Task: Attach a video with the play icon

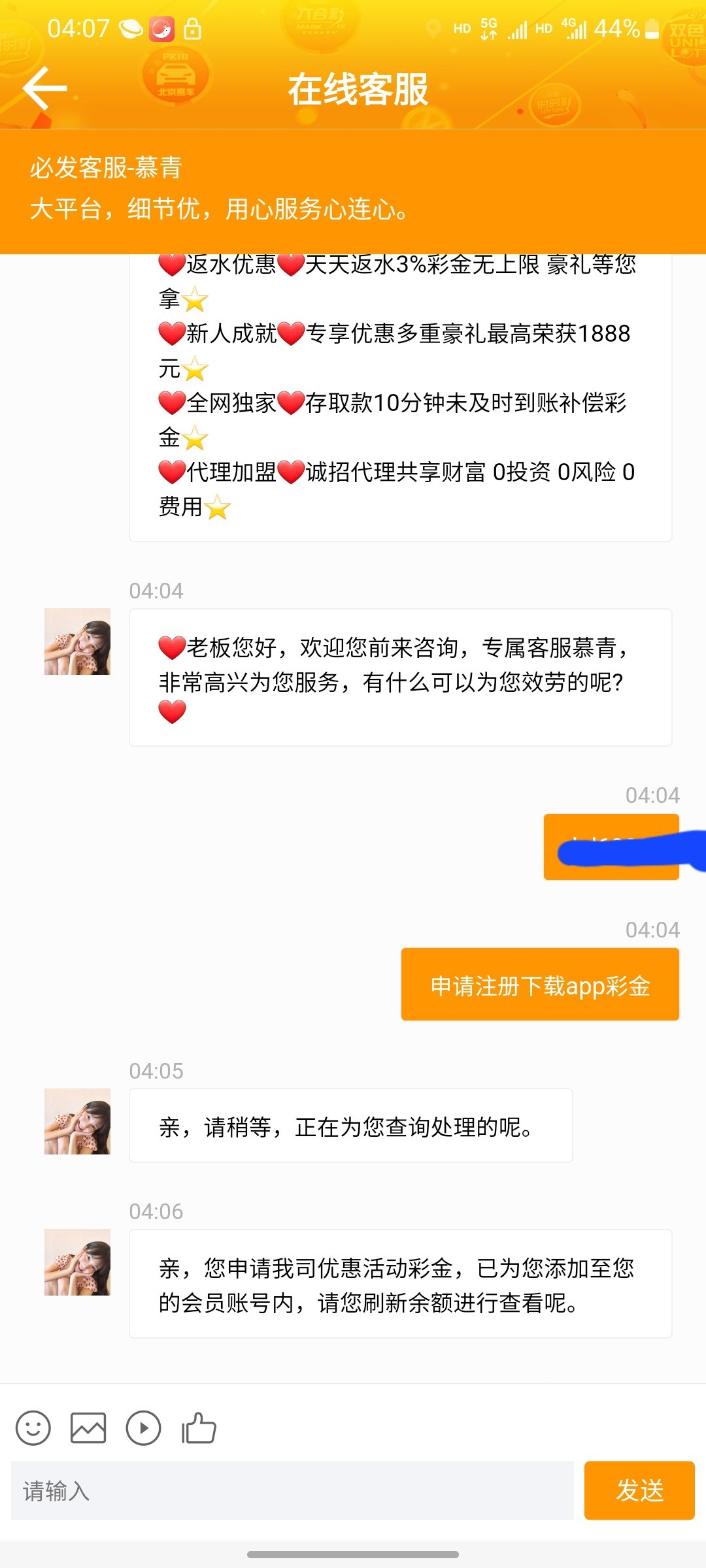Action: (x=143, y=1428)
